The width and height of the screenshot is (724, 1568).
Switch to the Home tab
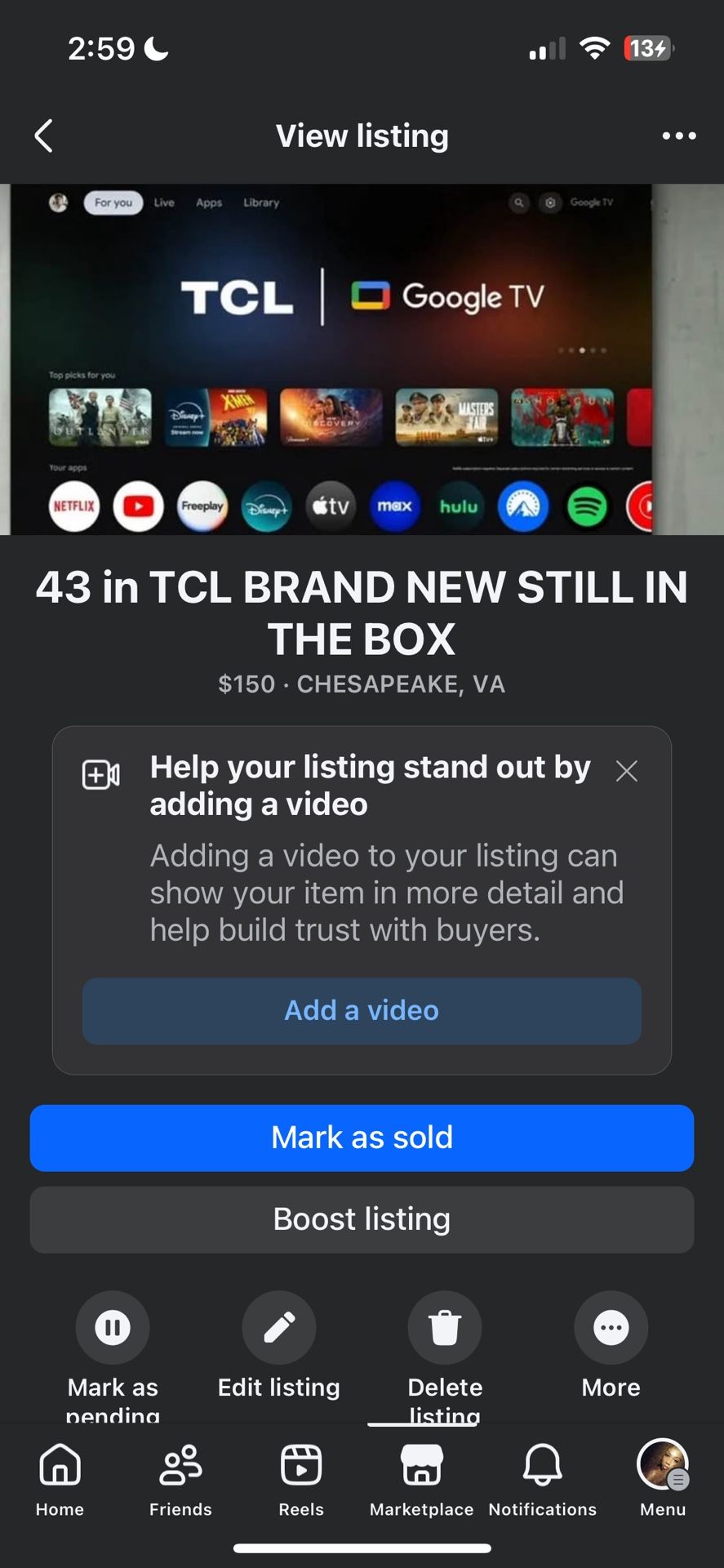click(59, 1464)
